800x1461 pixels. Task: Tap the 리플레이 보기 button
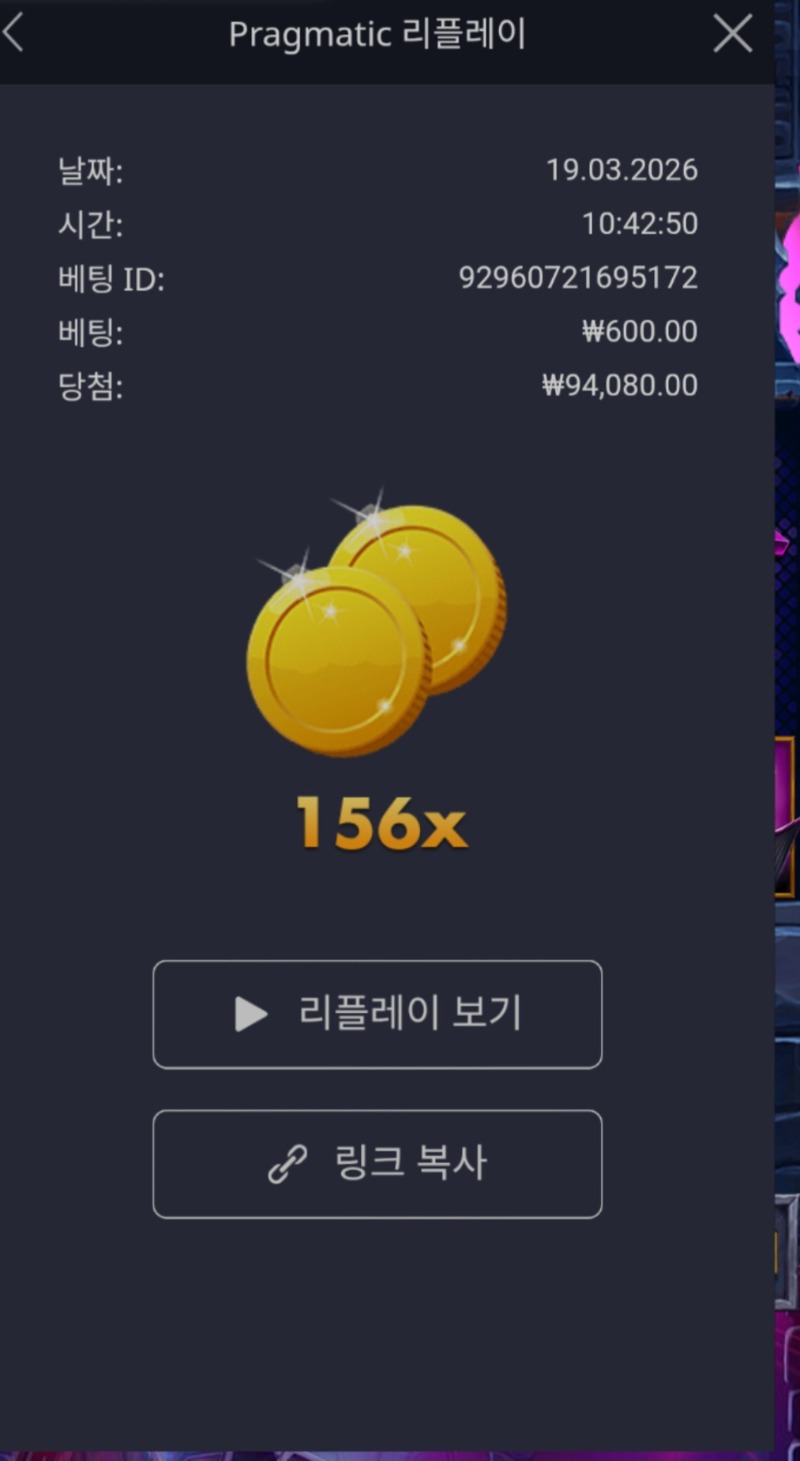377,1014
